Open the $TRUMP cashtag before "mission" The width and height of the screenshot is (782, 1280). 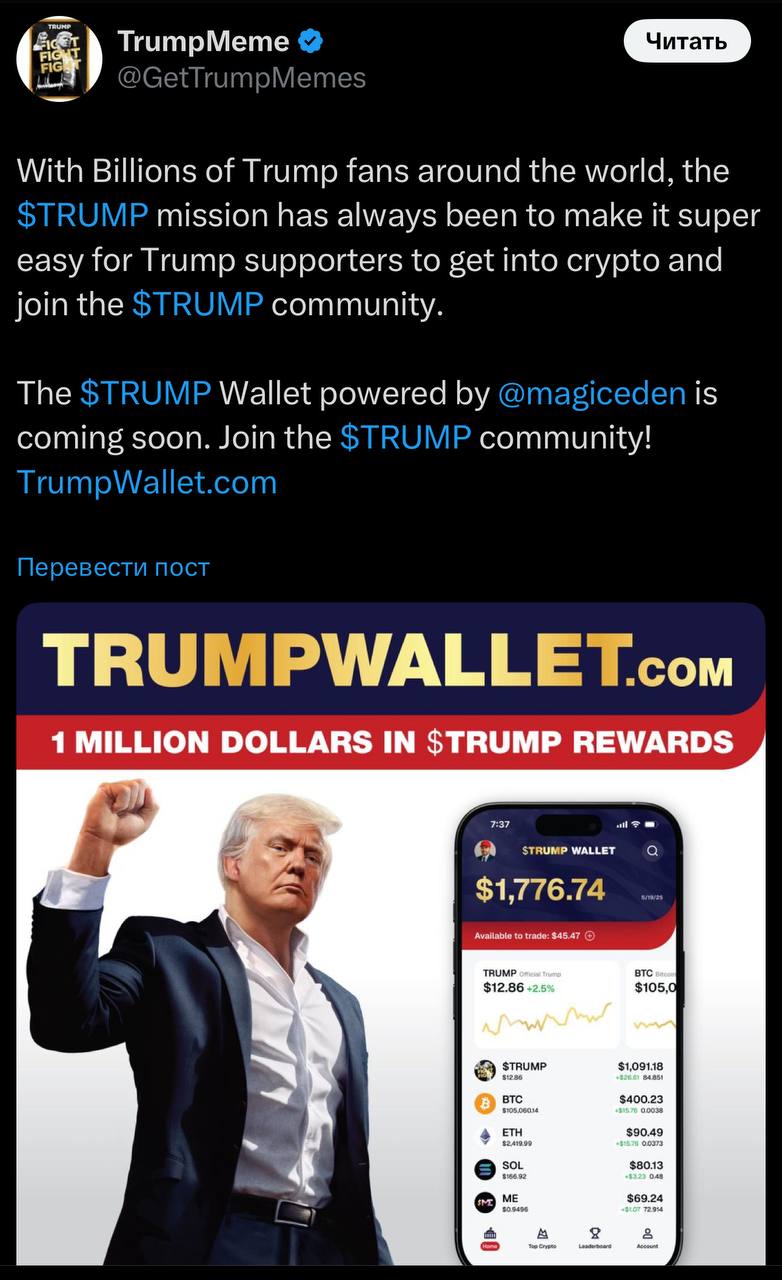pos(82,215)
